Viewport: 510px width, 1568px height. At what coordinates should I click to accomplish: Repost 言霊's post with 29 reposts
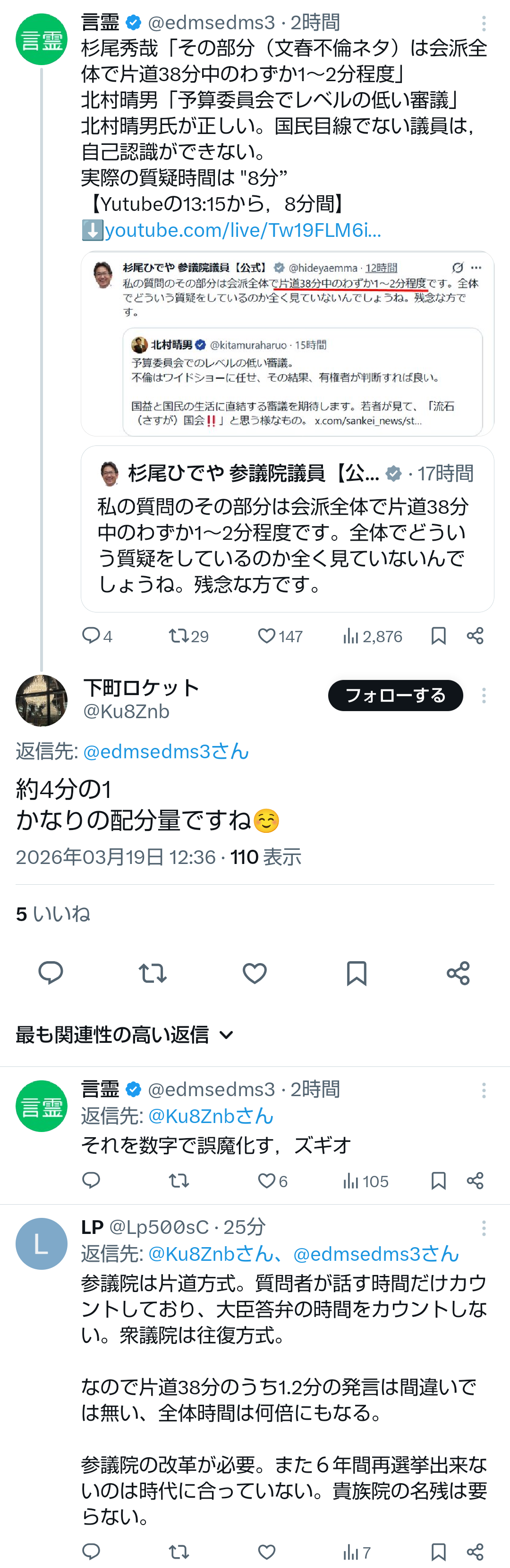tap(179, 636)
